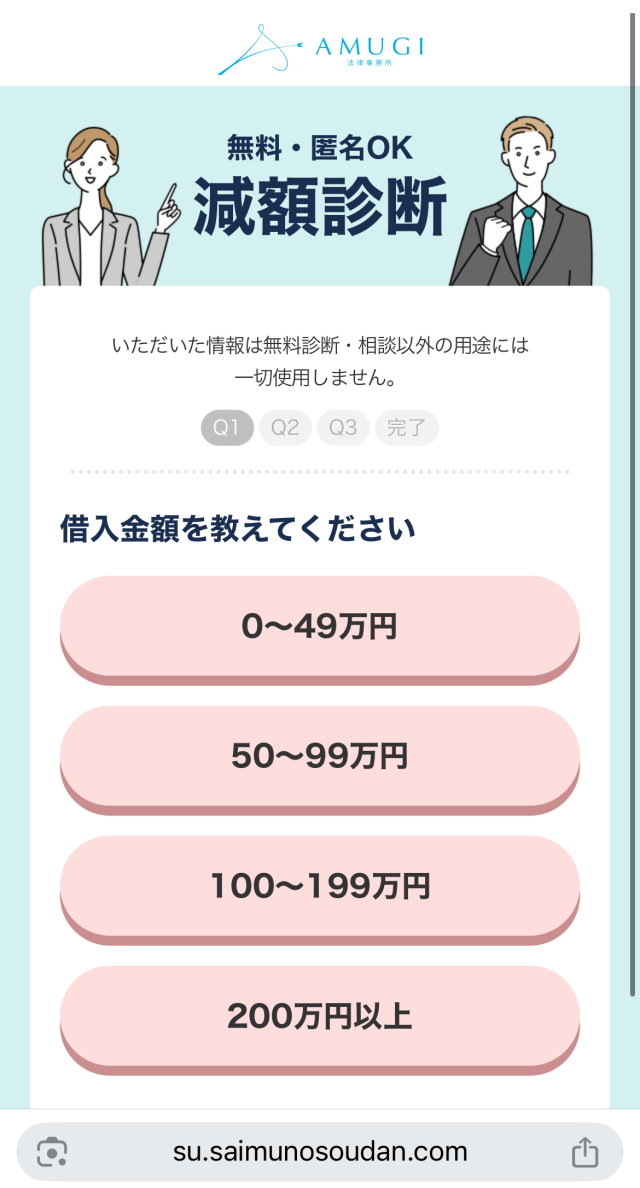
Task: Select the 0〜49万円 loan amount option
Action: coord(320,629)
